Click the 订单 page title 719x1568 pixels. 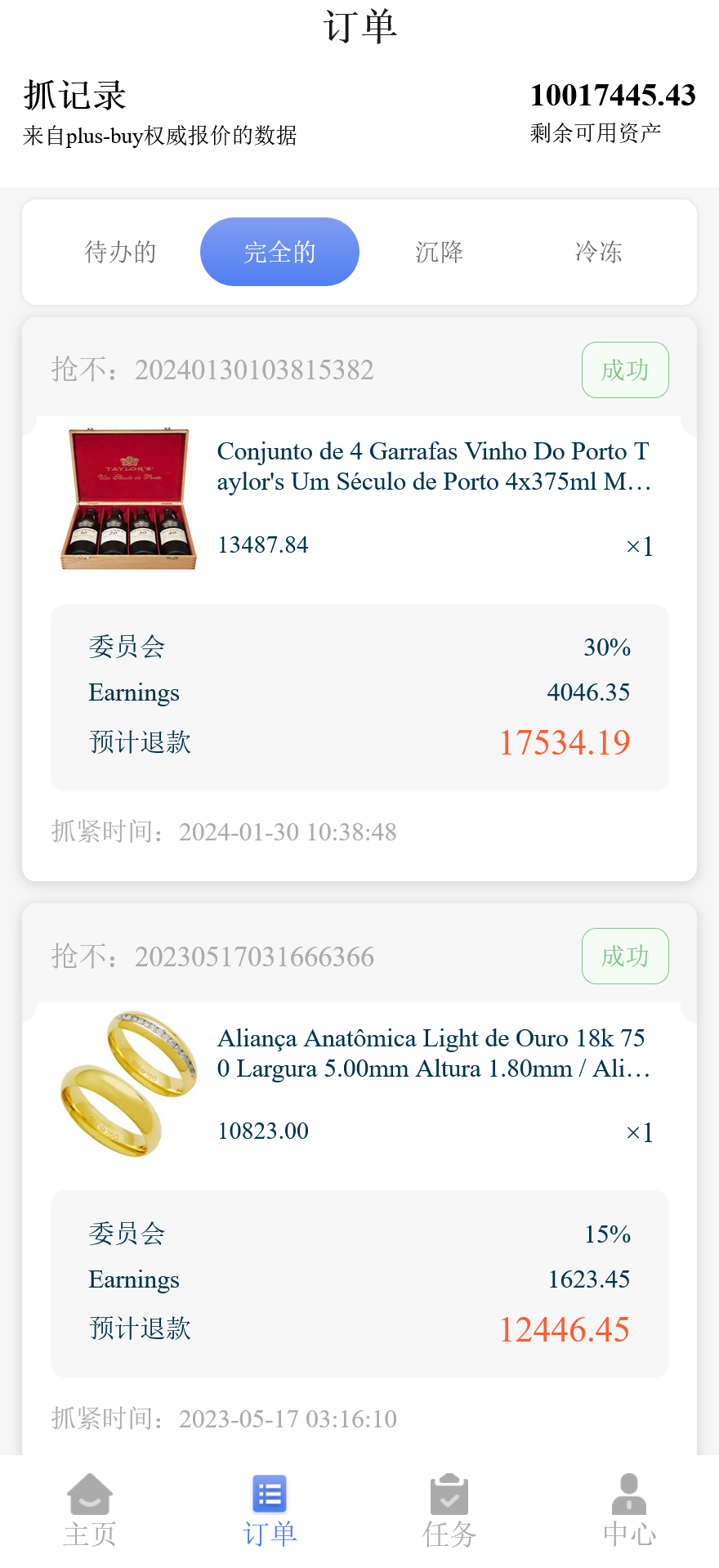click(359, 25)
